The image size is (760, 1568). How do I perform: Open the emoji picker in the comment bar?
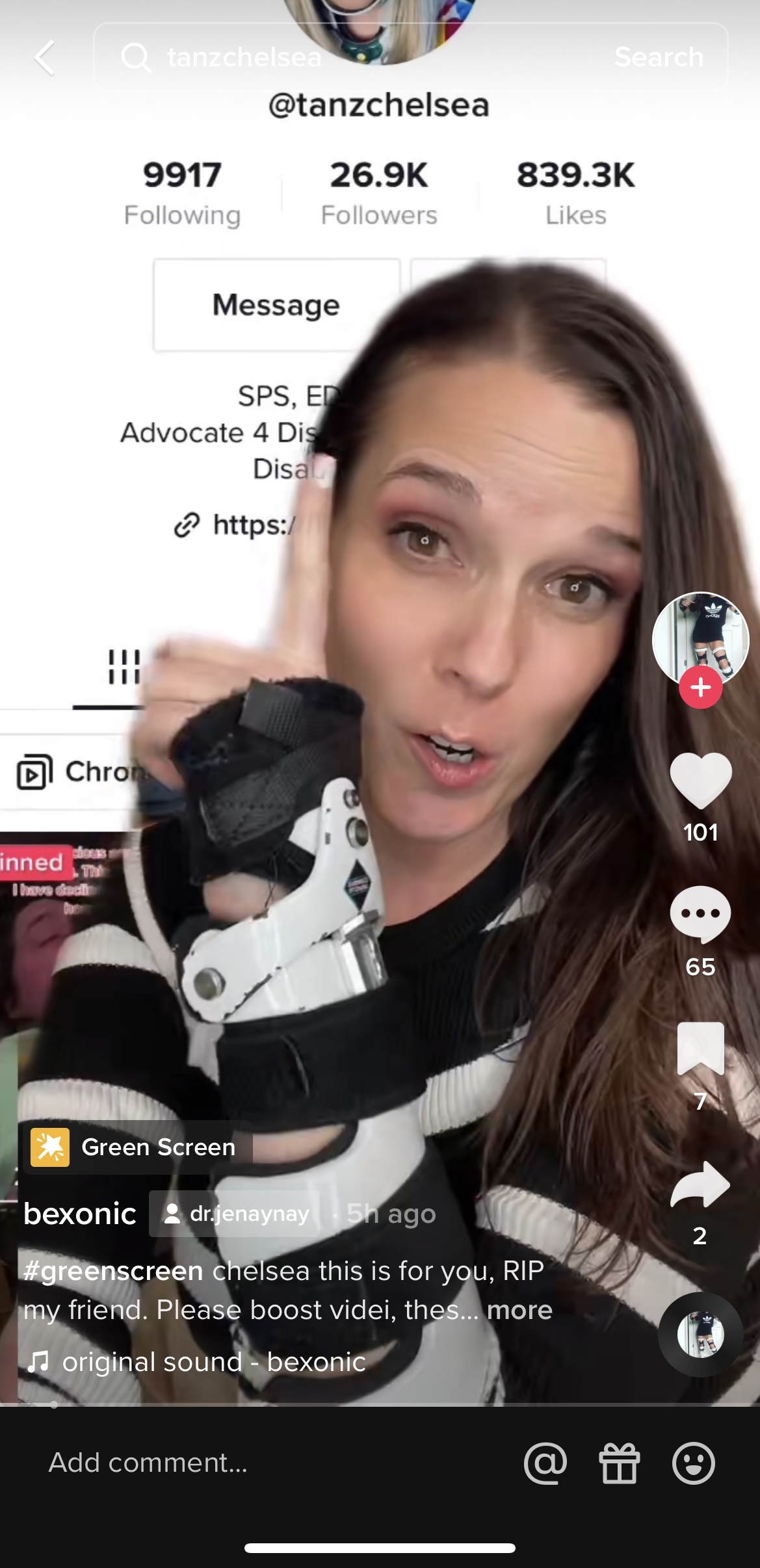tap(694, 1463)
